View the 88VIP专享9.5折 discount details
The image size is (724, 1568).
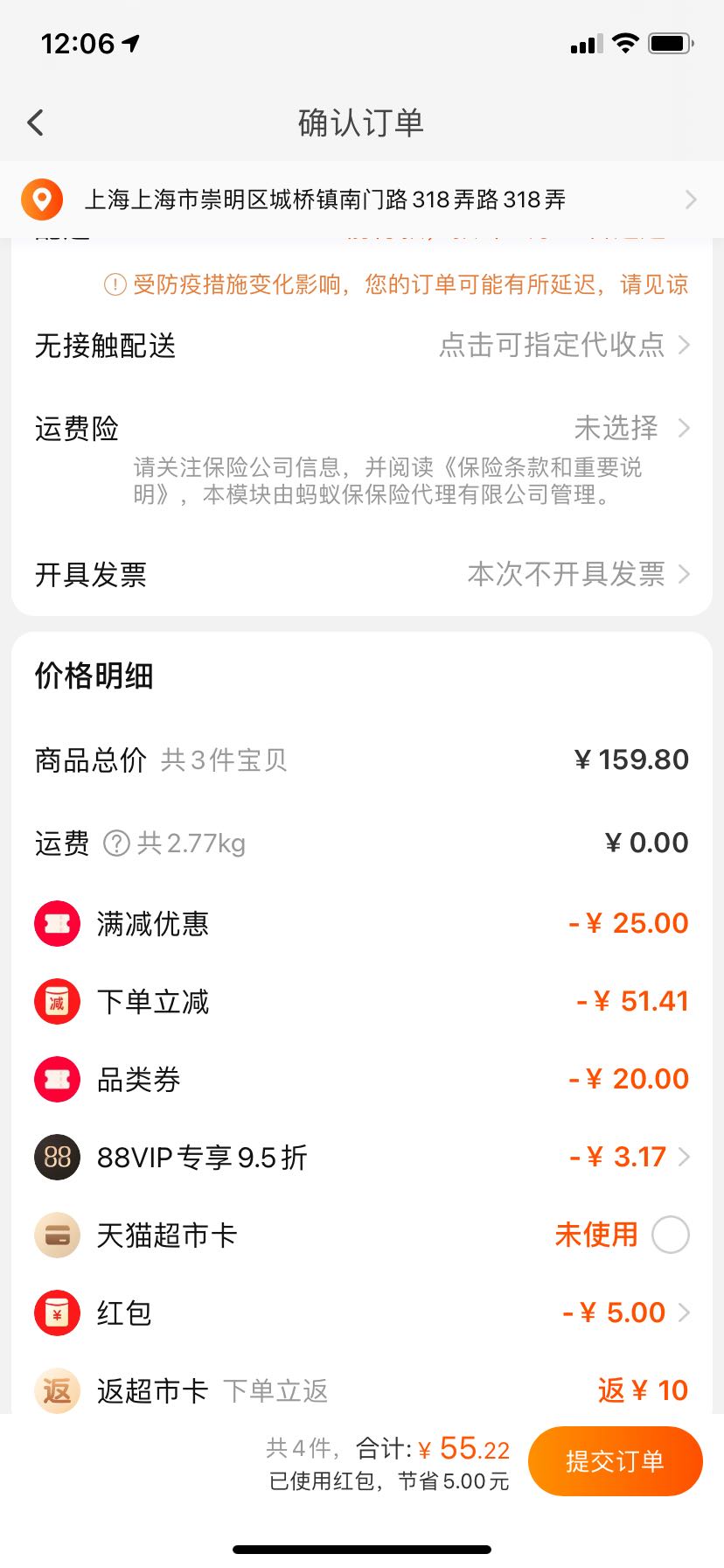coord(362,1157)
